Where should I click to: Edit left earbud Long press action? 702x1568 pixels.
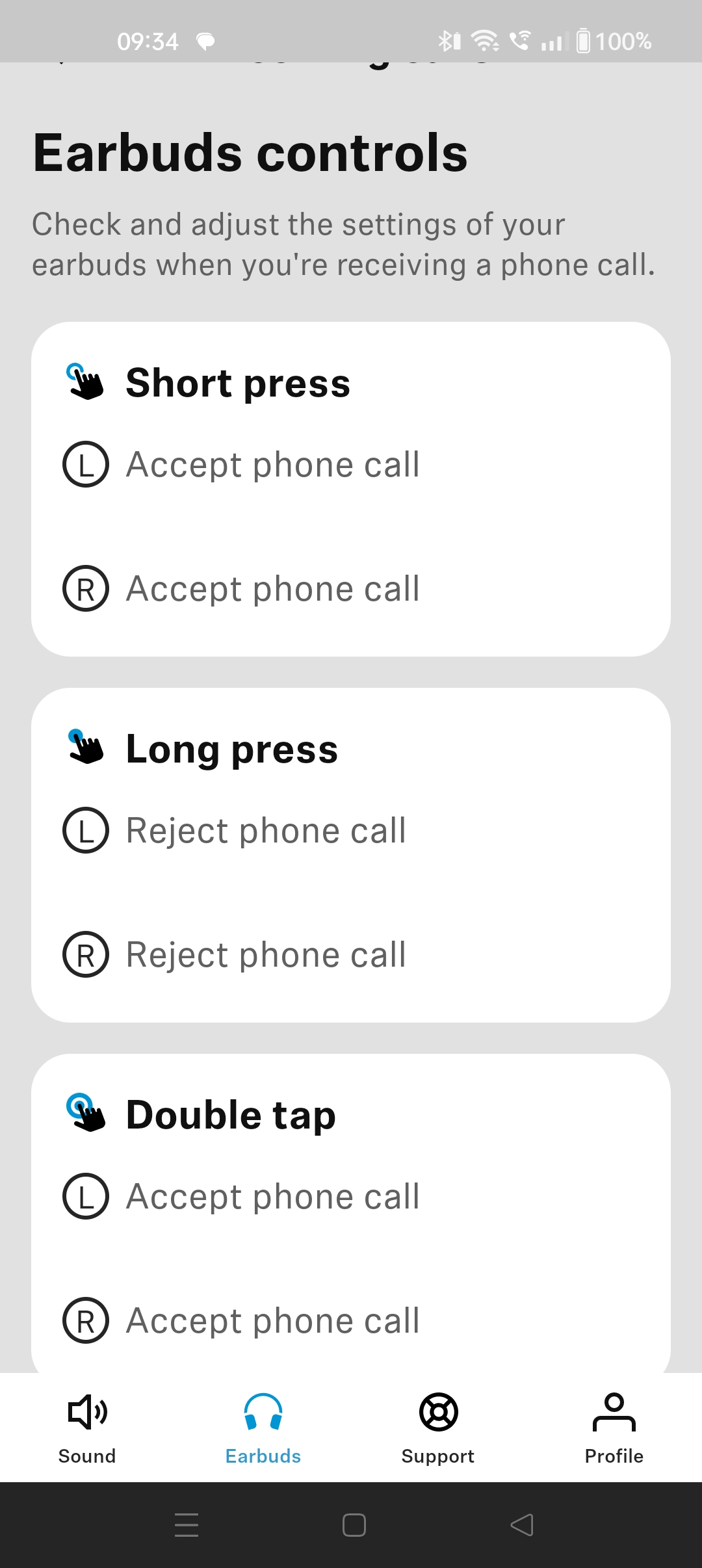click(x=266, y=831)
